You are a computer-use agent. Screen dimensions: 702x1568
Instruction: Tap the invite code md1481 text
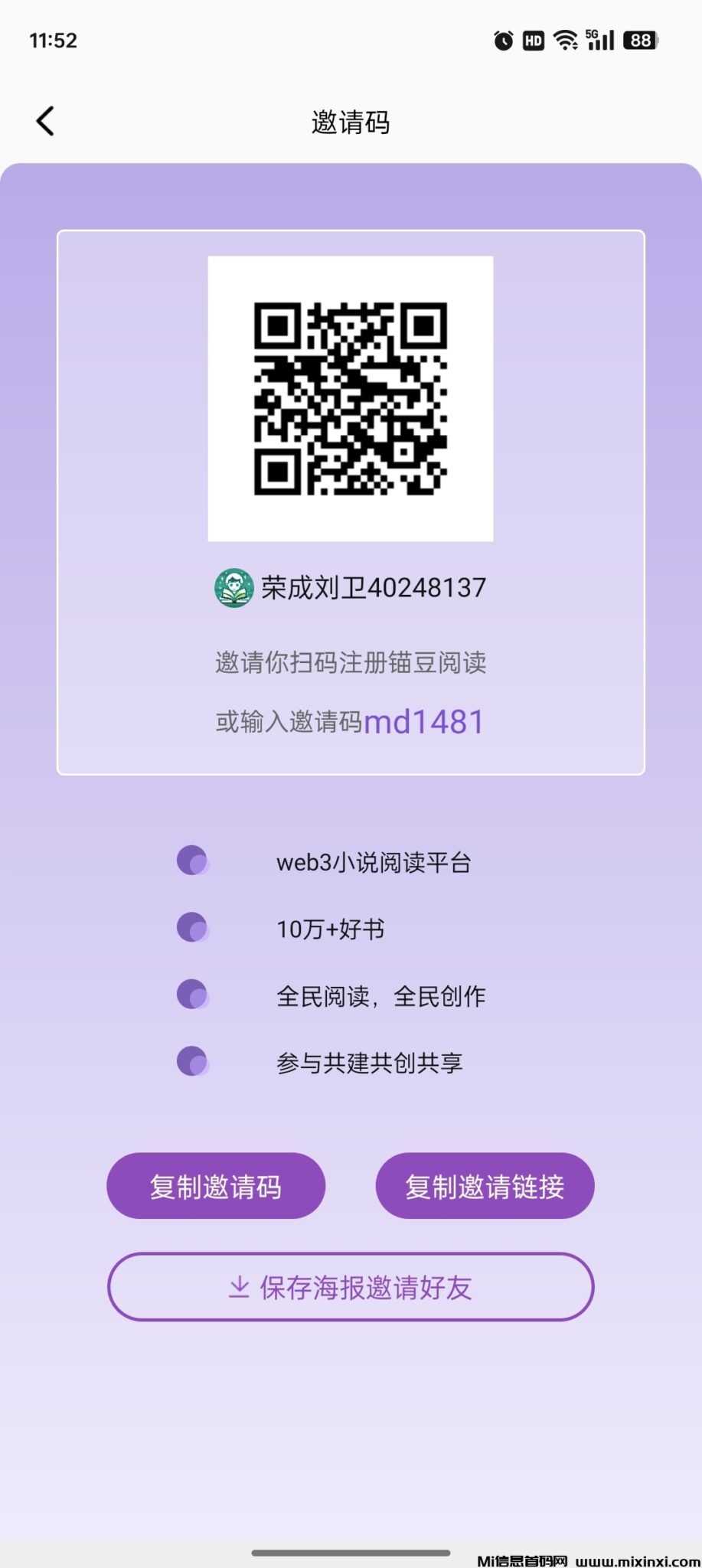pyautogui.click(x=423, y=720)
